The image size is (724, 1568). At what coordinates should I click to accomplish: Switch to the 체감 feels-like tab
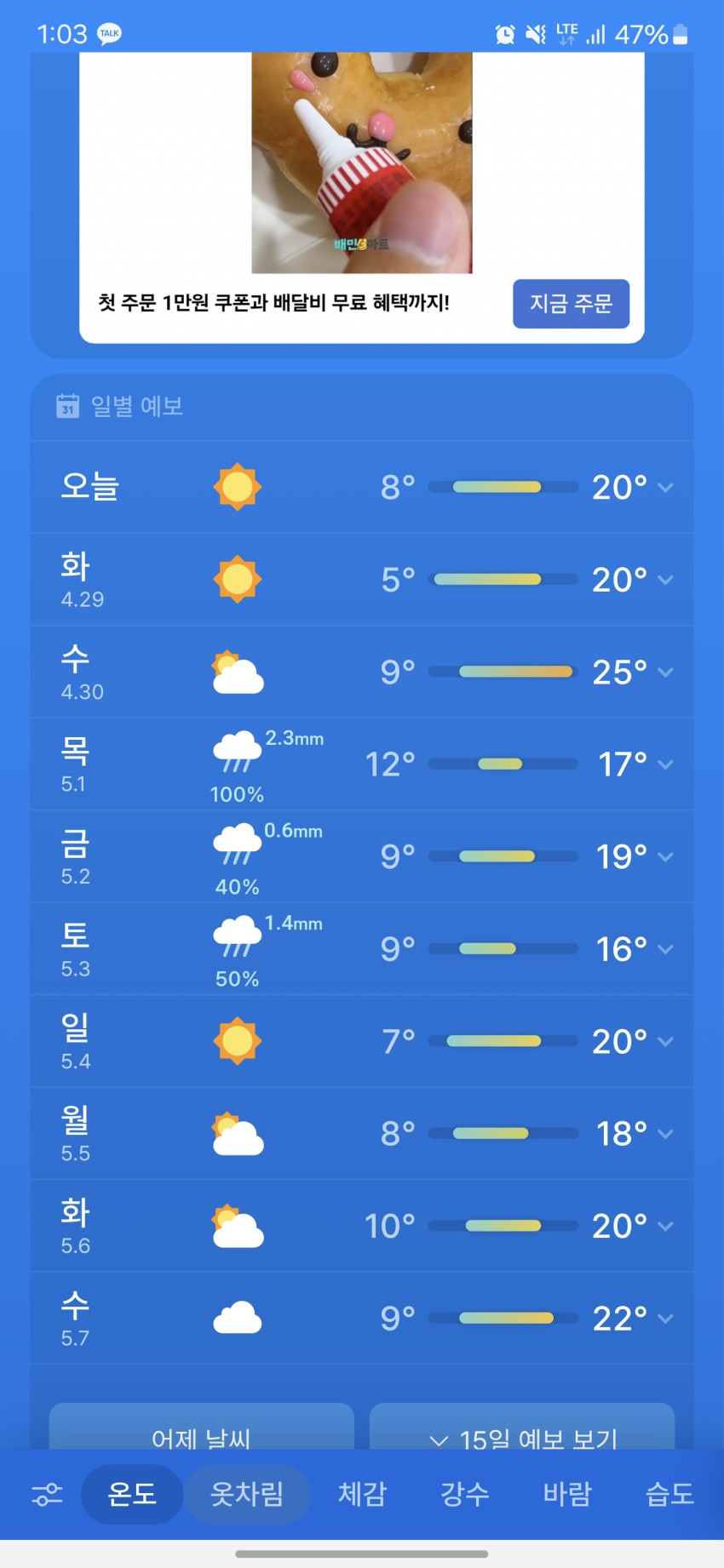pyautogui.click(x=362, y=1494)
